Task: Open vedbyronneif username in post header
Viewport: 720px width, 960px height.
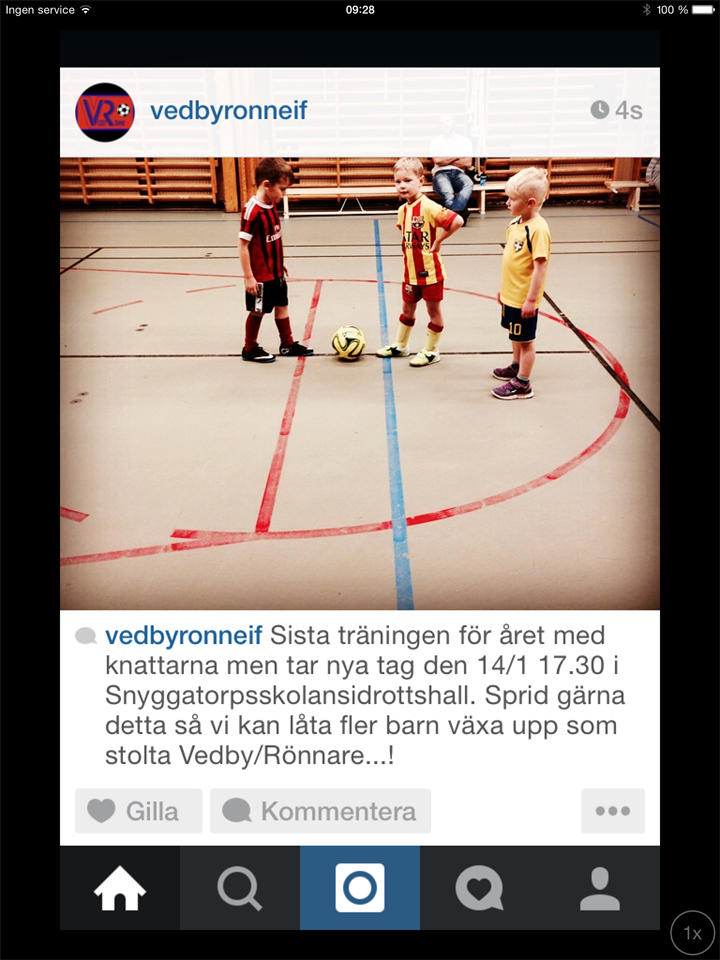Action: pyautogui.click(x=228, y=111)
